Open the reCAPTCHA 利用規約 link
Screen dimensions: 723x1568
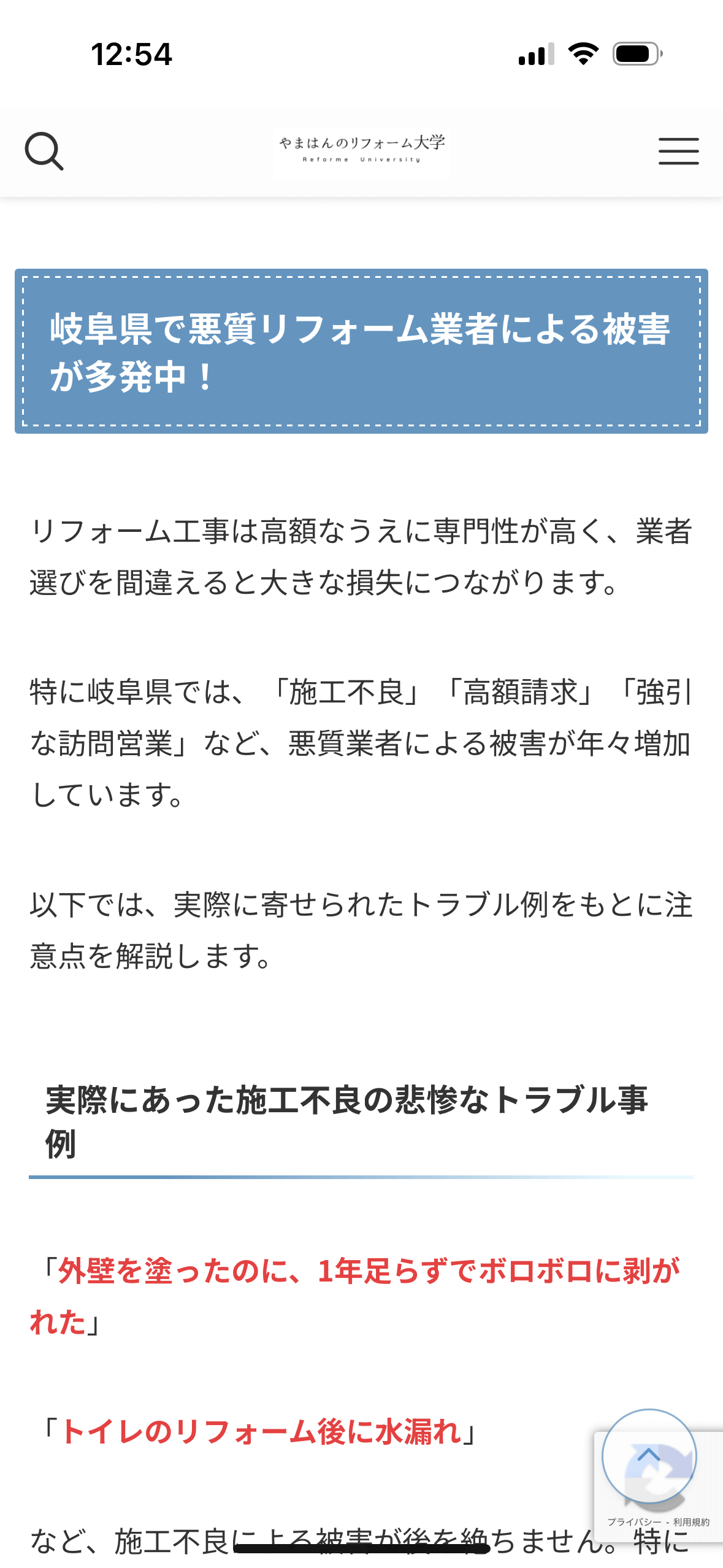(x=691, y=1522)
